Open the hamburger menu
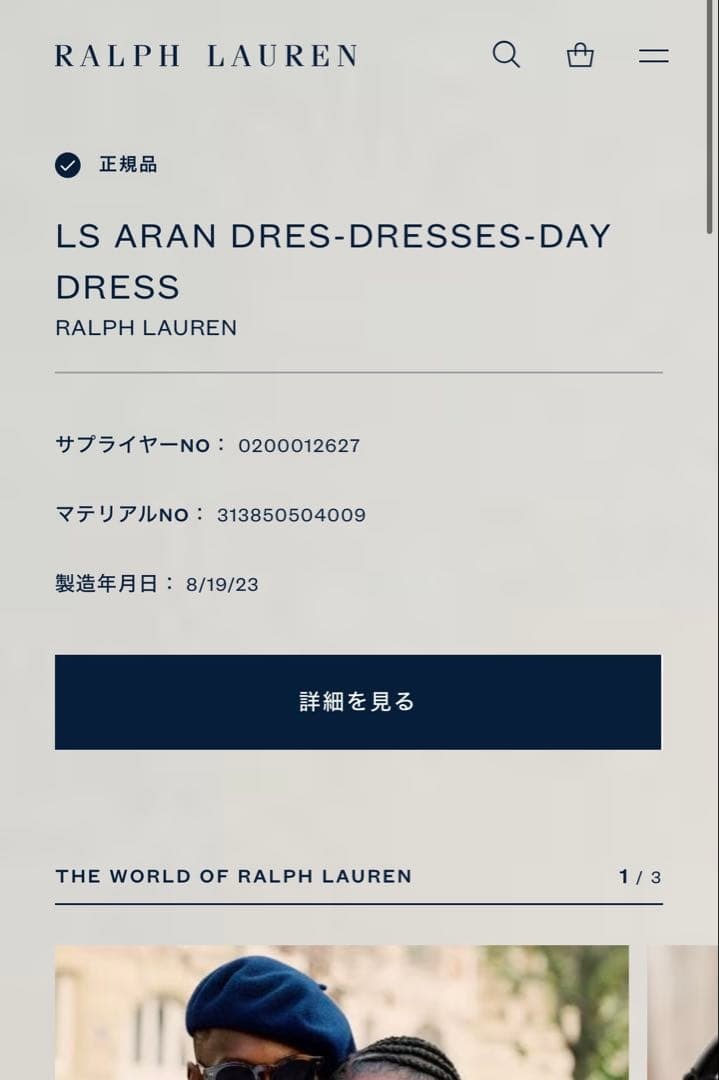The image size is (719, 1080). (653, 56)
